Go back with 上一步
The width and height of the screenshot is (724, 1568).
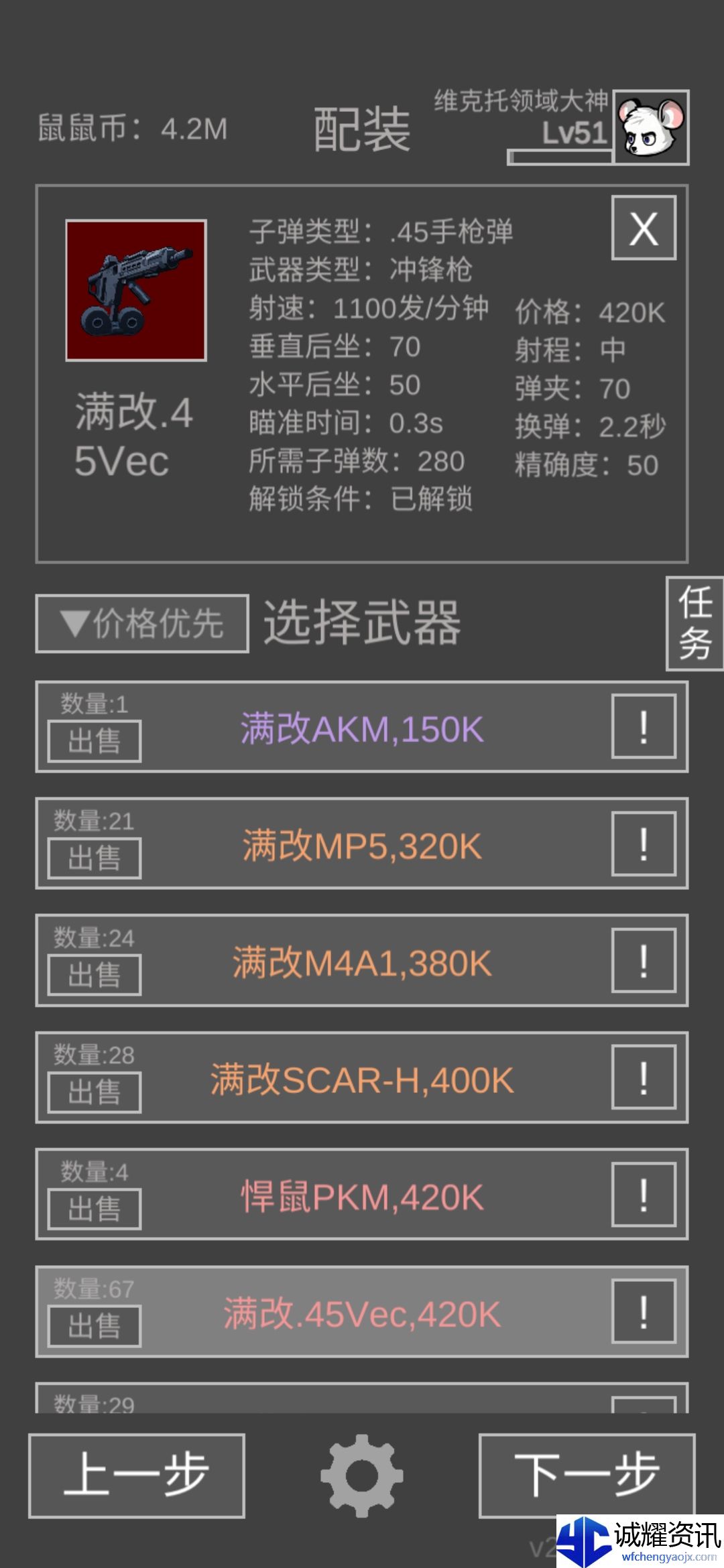click(x=137, y=1476)
